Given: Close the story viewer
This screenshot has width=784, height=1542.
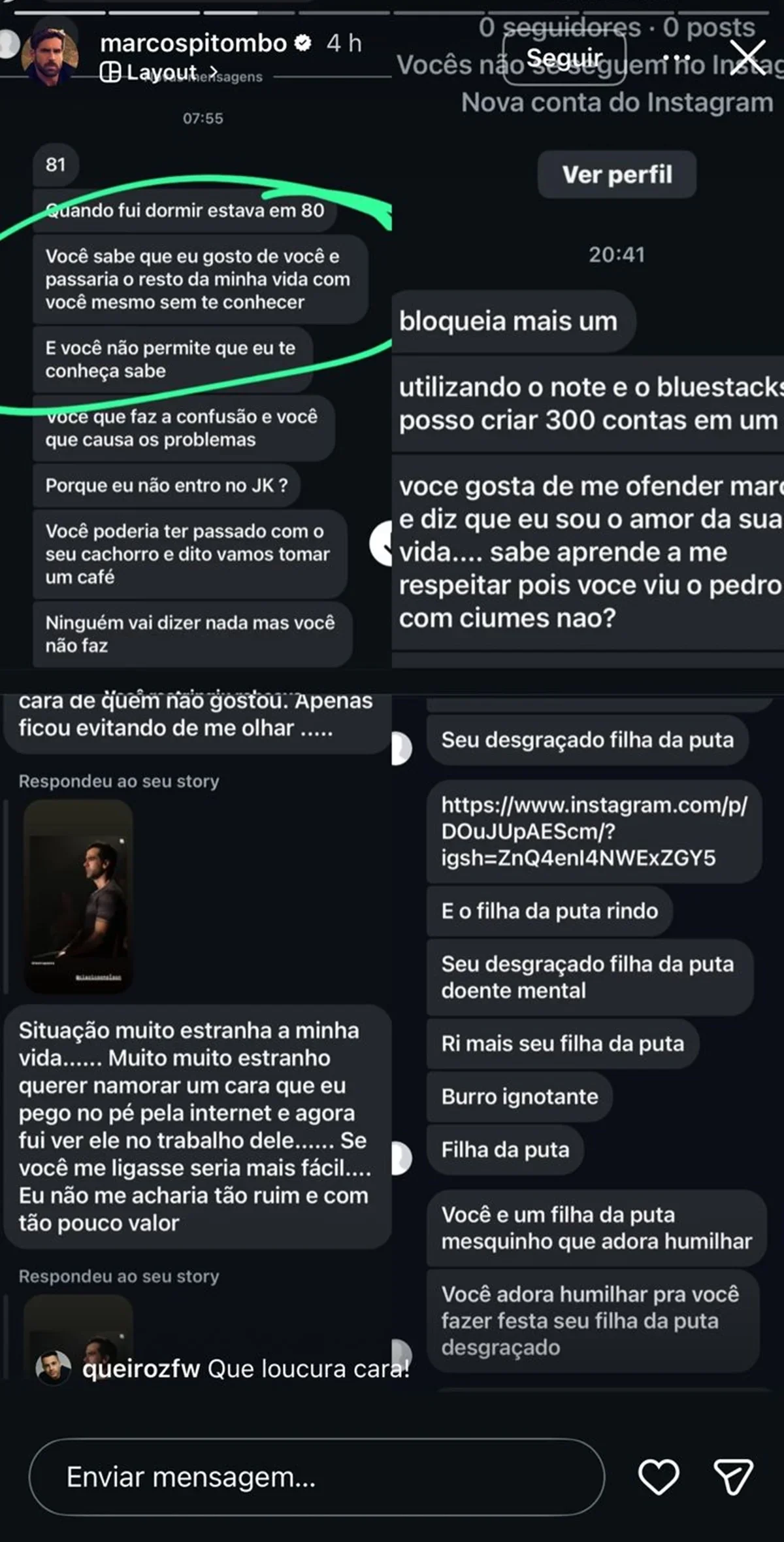Looking at the screenshot, I should point(747,58).
